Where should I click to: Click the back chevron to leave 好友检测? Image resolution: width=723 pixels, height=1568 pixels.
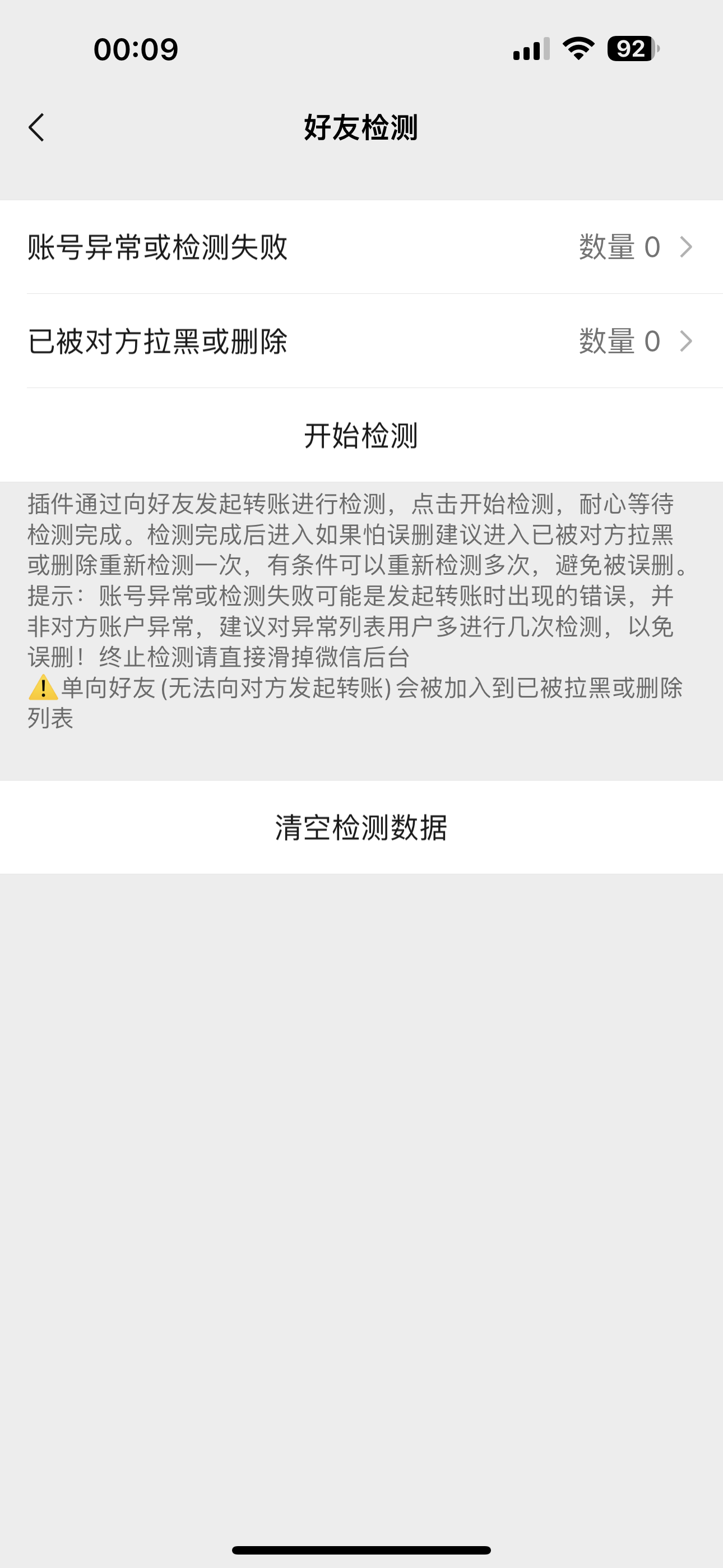(x=36, y=128)
